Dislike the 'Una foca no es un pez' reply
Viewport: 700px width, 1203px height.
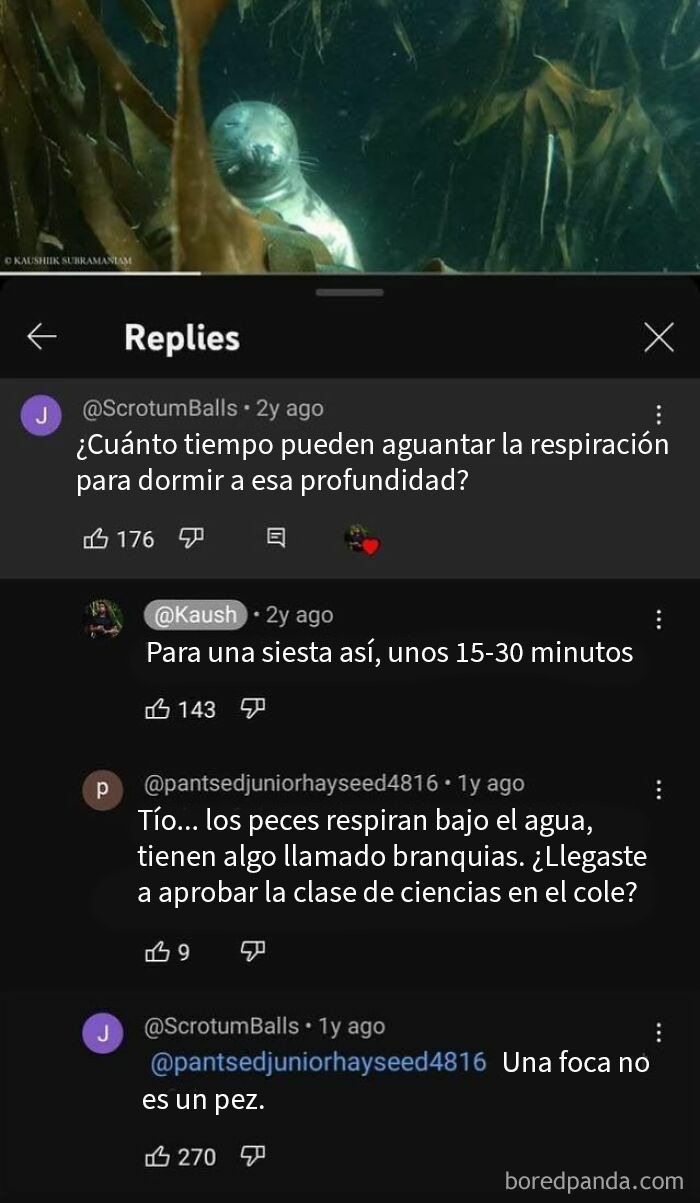(x=252, y=1156)
